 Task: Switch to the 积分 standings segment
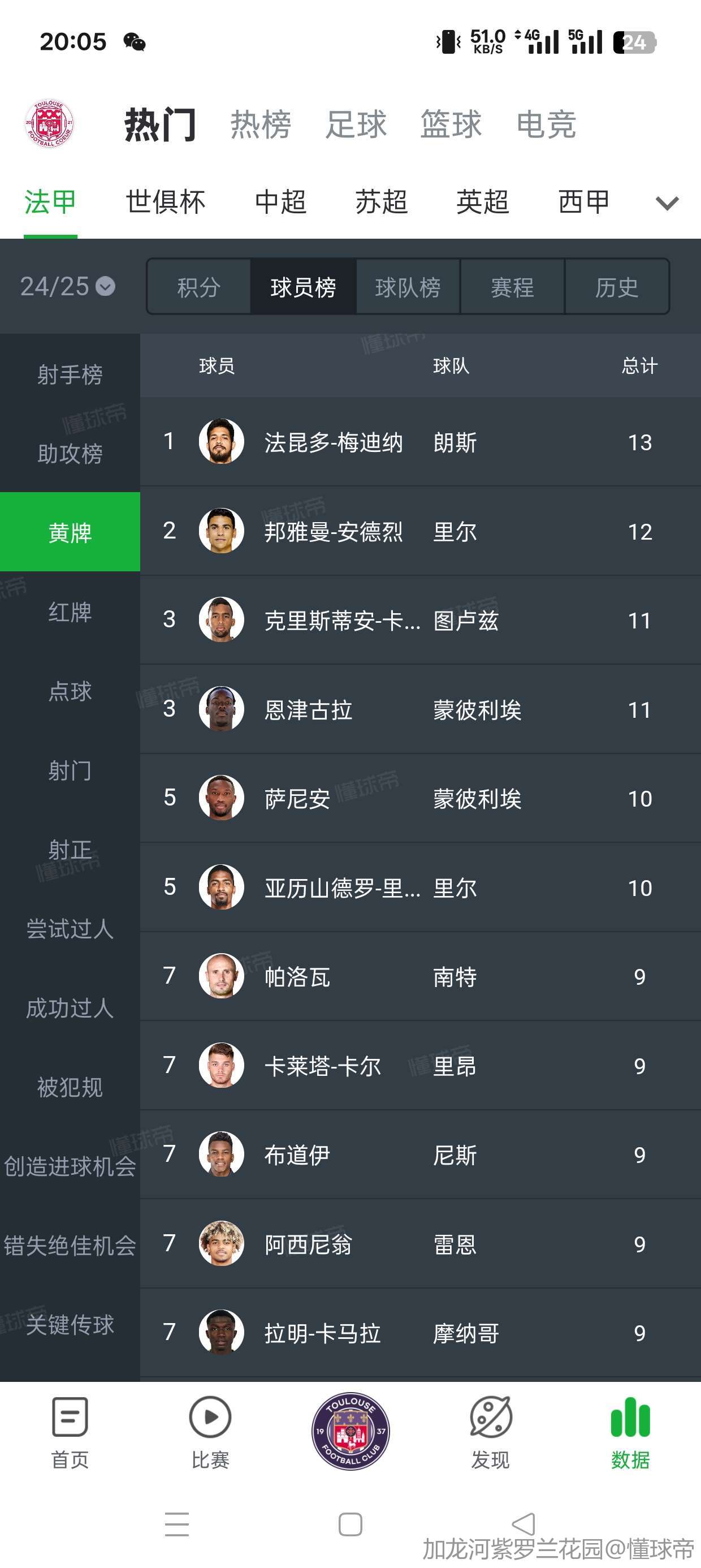click(199, 287)
